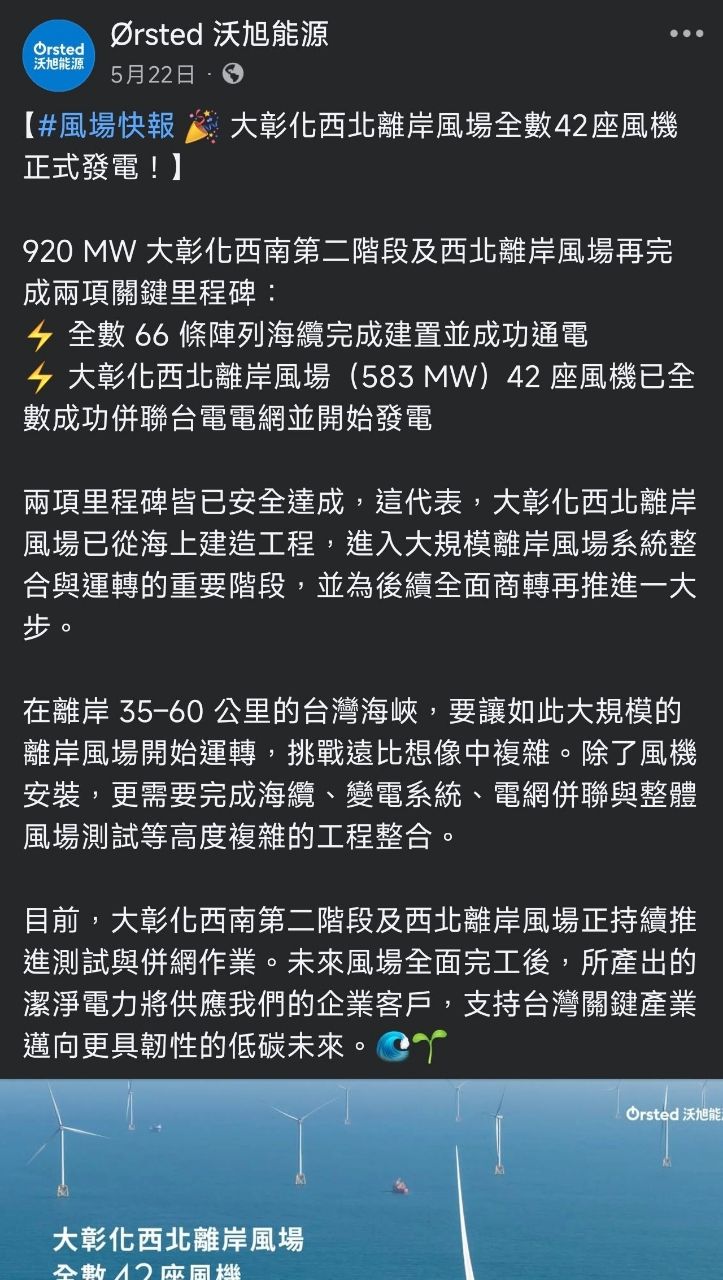
Task: Open the Ørsted profile picture
Action: pyautogui.click(x=58, y=54)
